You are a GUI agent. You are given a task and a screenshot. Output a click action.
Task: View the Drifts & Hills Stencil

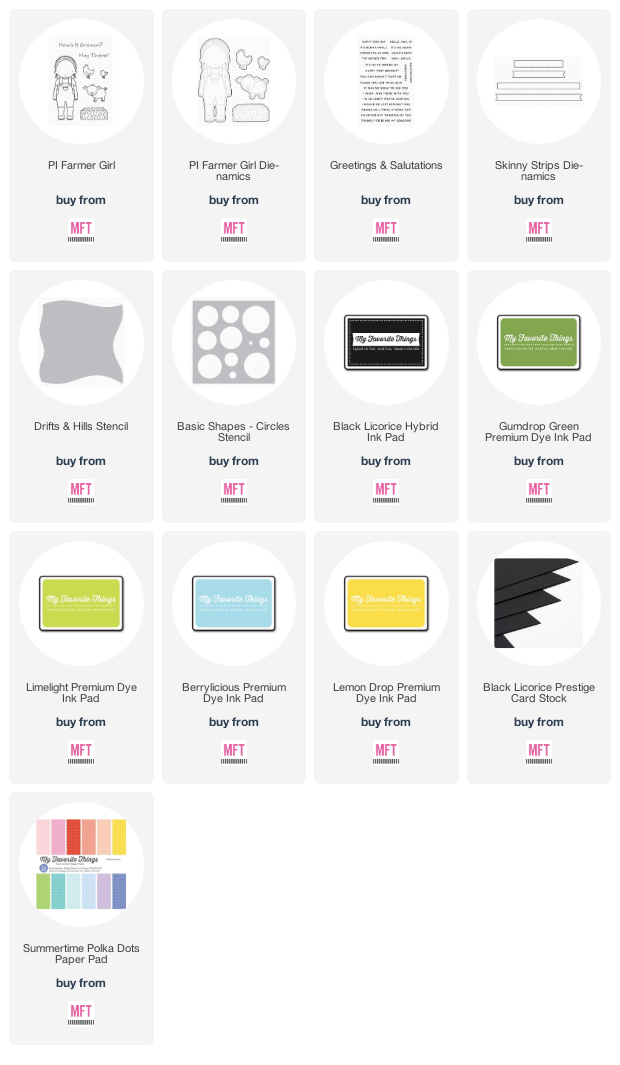point(81,396)
